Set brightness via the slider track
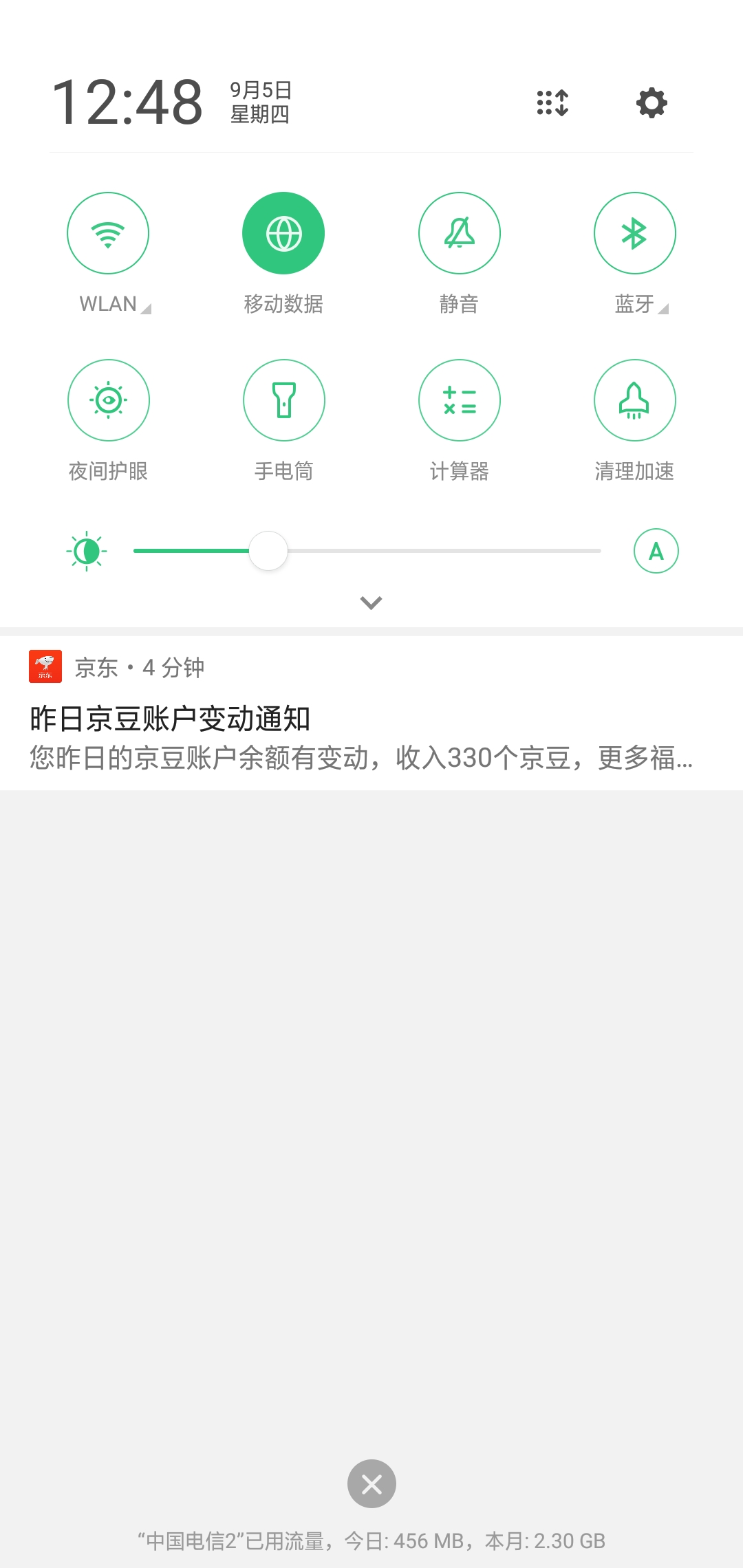The height and width of the screenshot is (1568, 743). click(367, 551)
